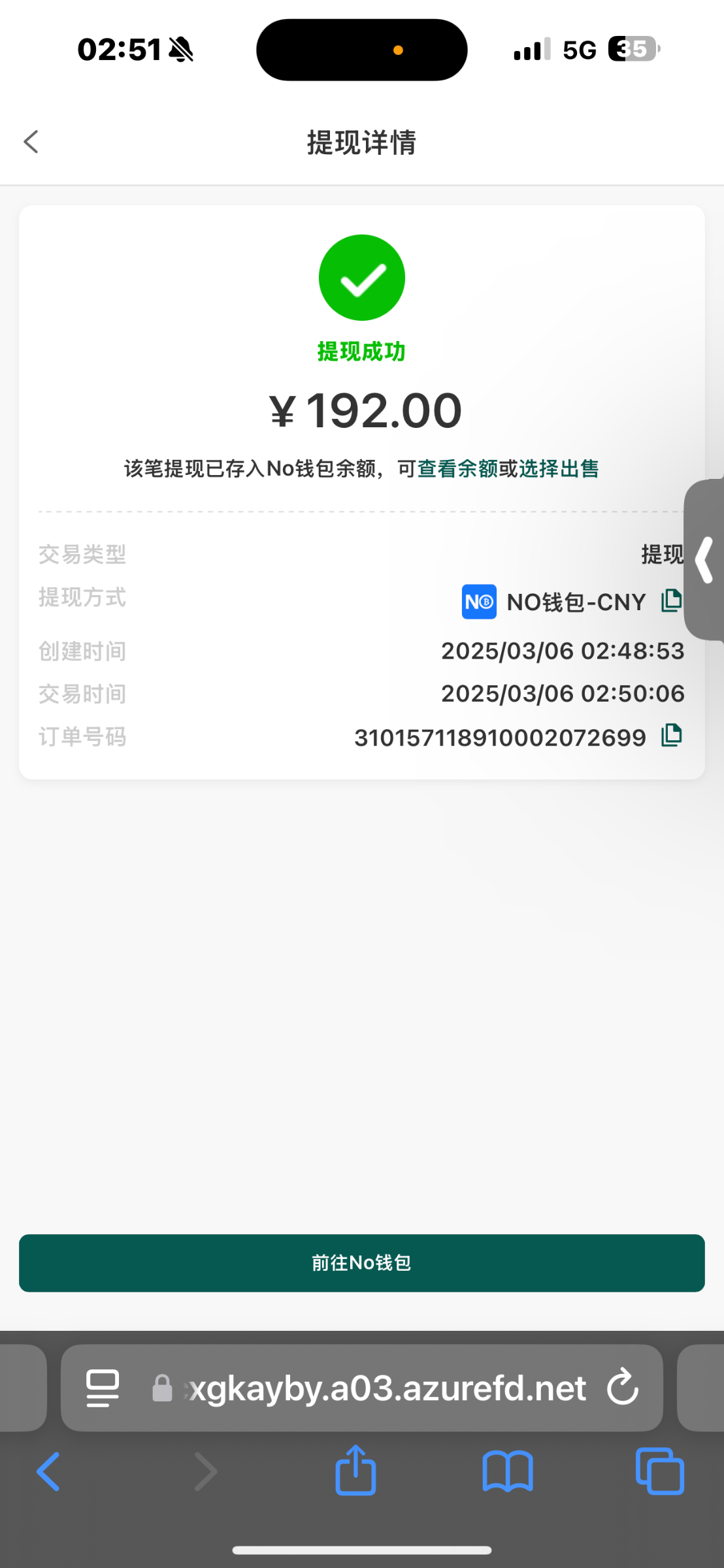Screen dimensions: 724x1568
Task: Expand the side floating panel arrow
Action: (704, 560)
